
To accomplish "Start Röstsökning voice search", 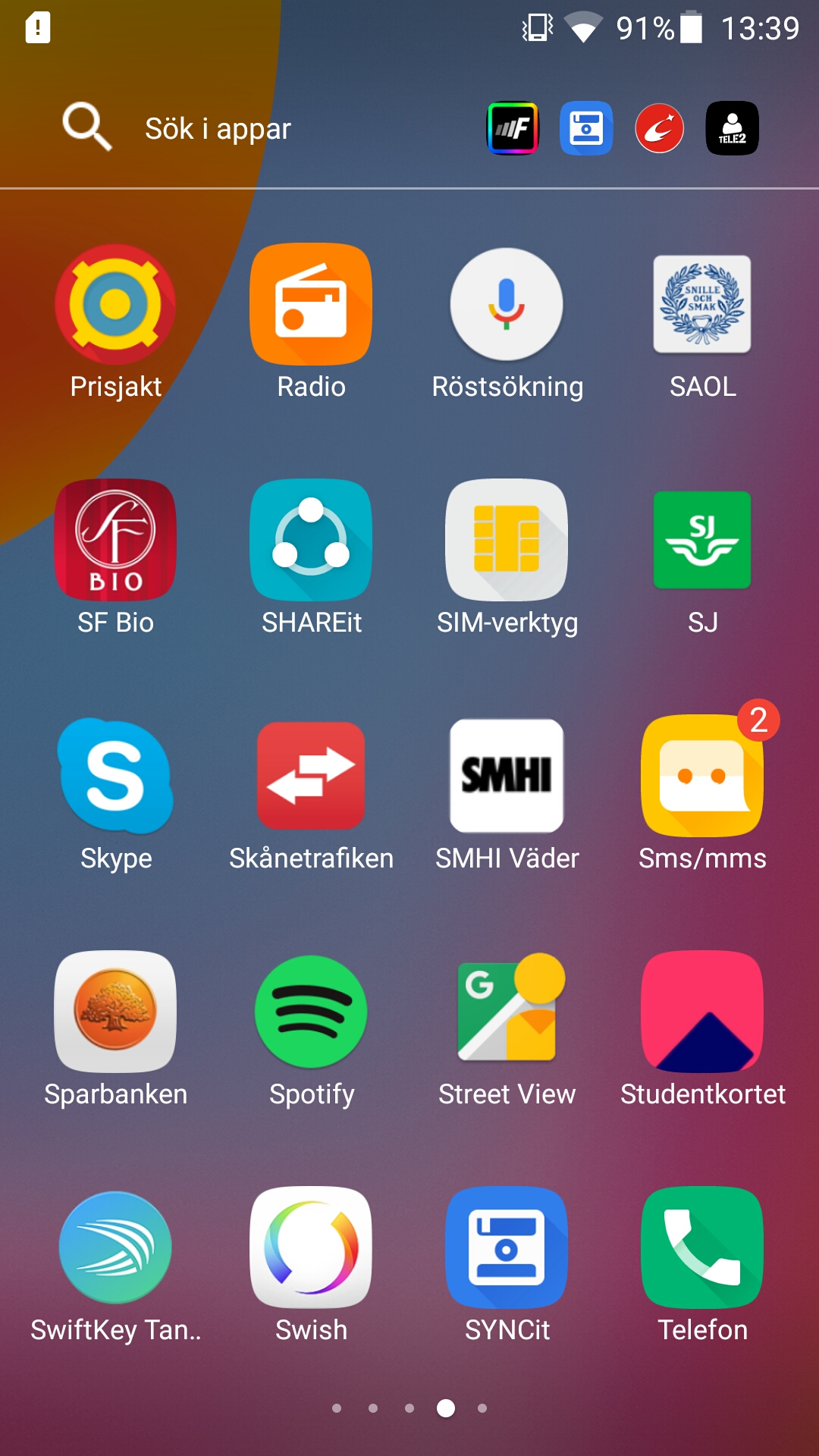I will click(x=507, y=304).
